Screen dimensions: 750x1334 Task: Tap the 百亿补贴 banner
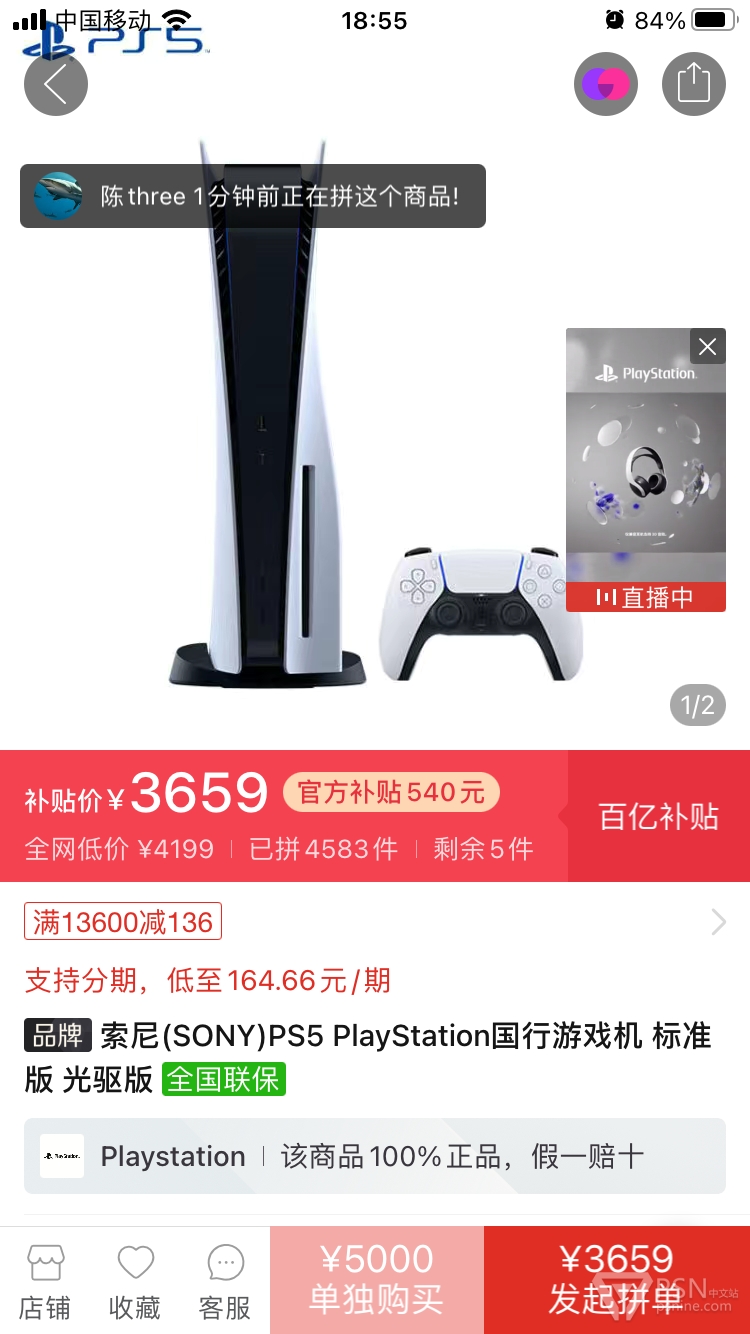click(659, 816)
